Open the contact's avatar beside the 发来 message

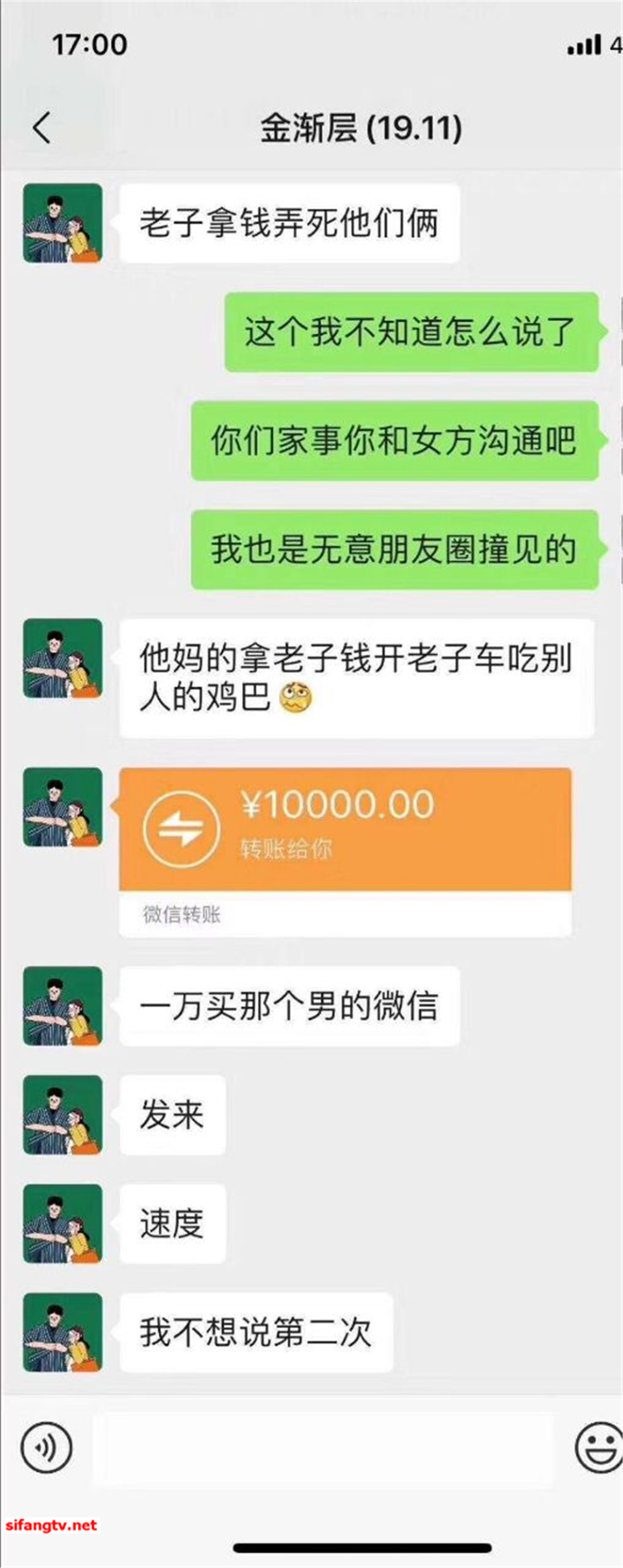pos(63,1114)
